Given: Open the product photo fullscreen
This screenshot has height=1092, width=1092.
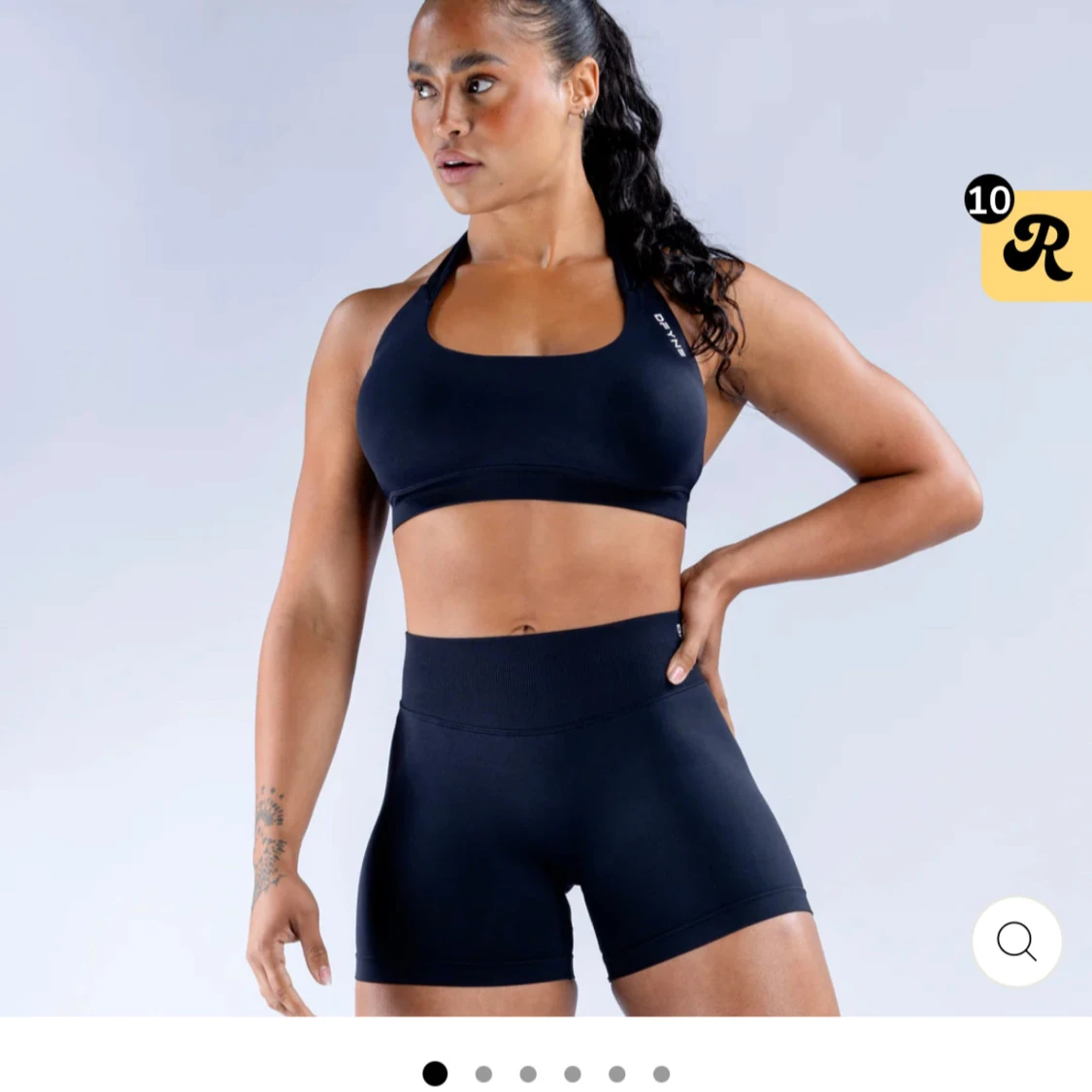Looking at the screenshot, I should (x=544, y=505).
